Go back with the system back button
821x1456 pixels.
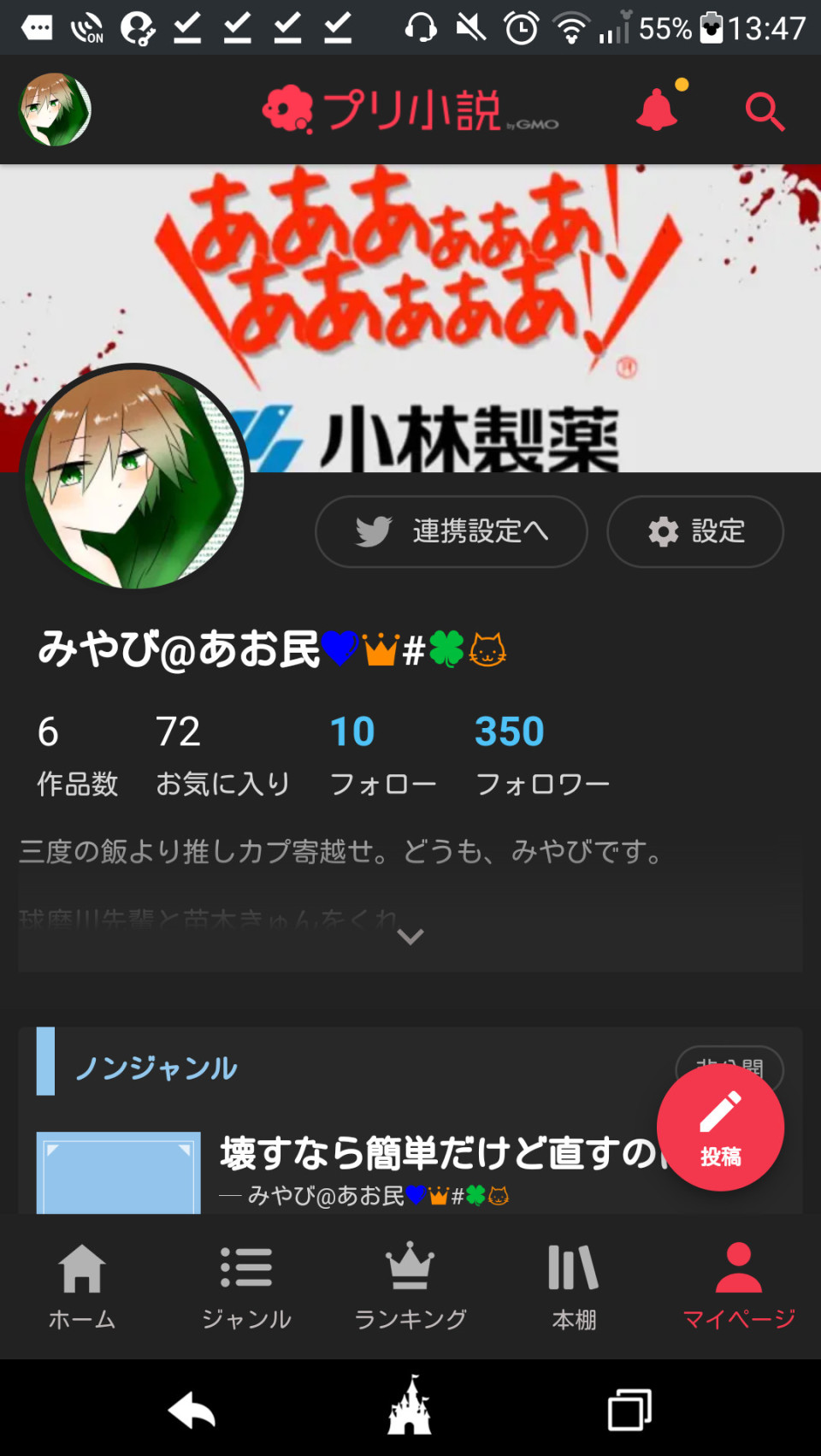pos(192,1409)
